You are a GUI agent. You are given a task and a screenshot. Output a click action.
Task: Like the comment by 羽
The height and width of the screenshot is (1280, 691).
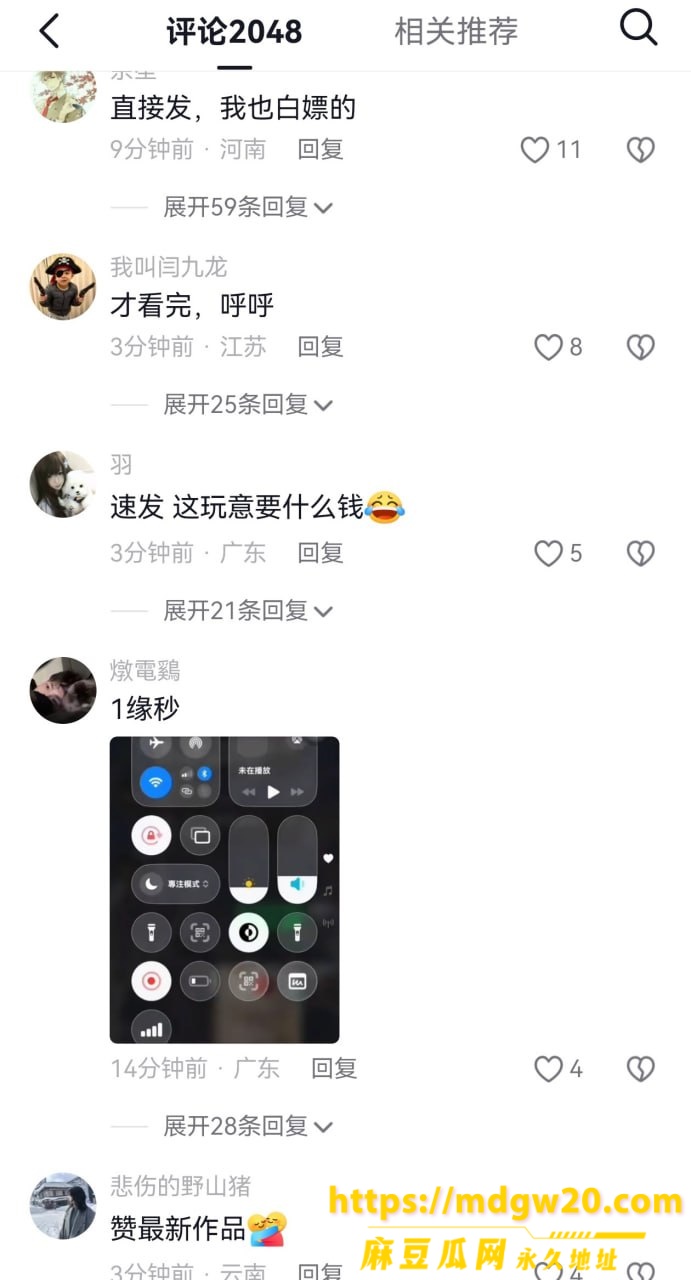[548, 553]
